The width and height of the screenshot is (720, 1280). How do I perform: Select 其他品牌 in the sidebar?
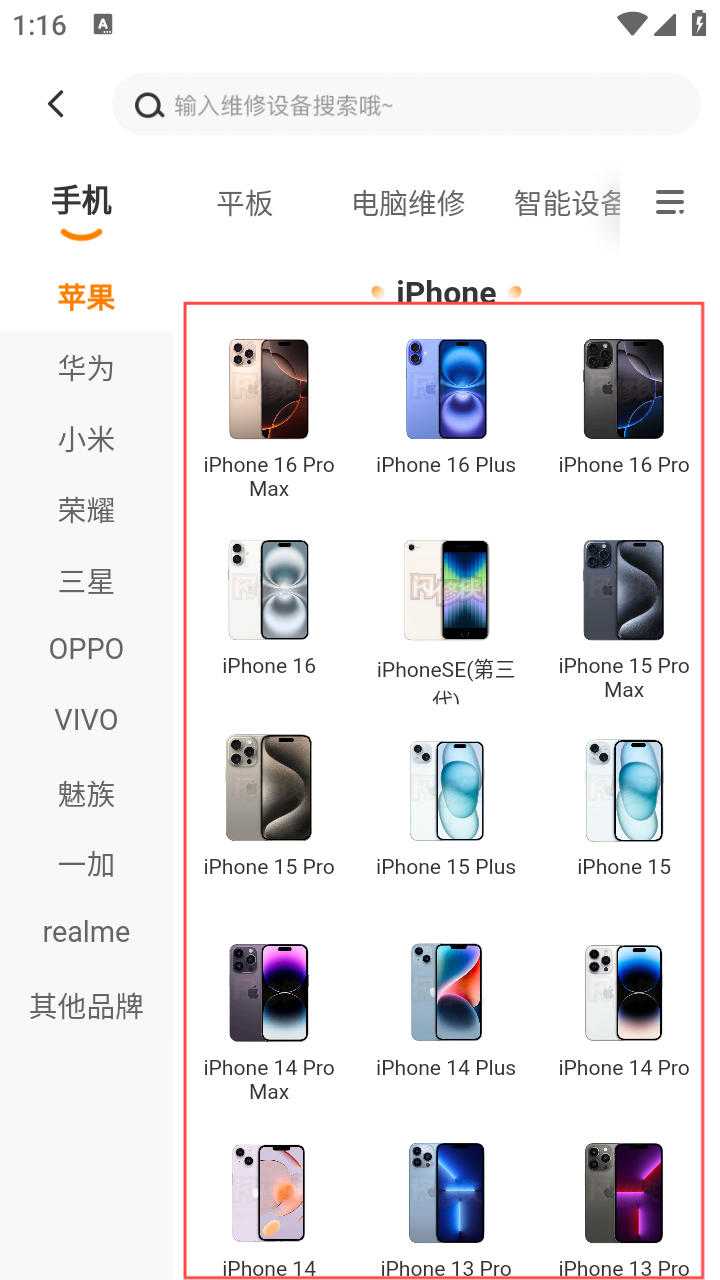click(86, 1006)
